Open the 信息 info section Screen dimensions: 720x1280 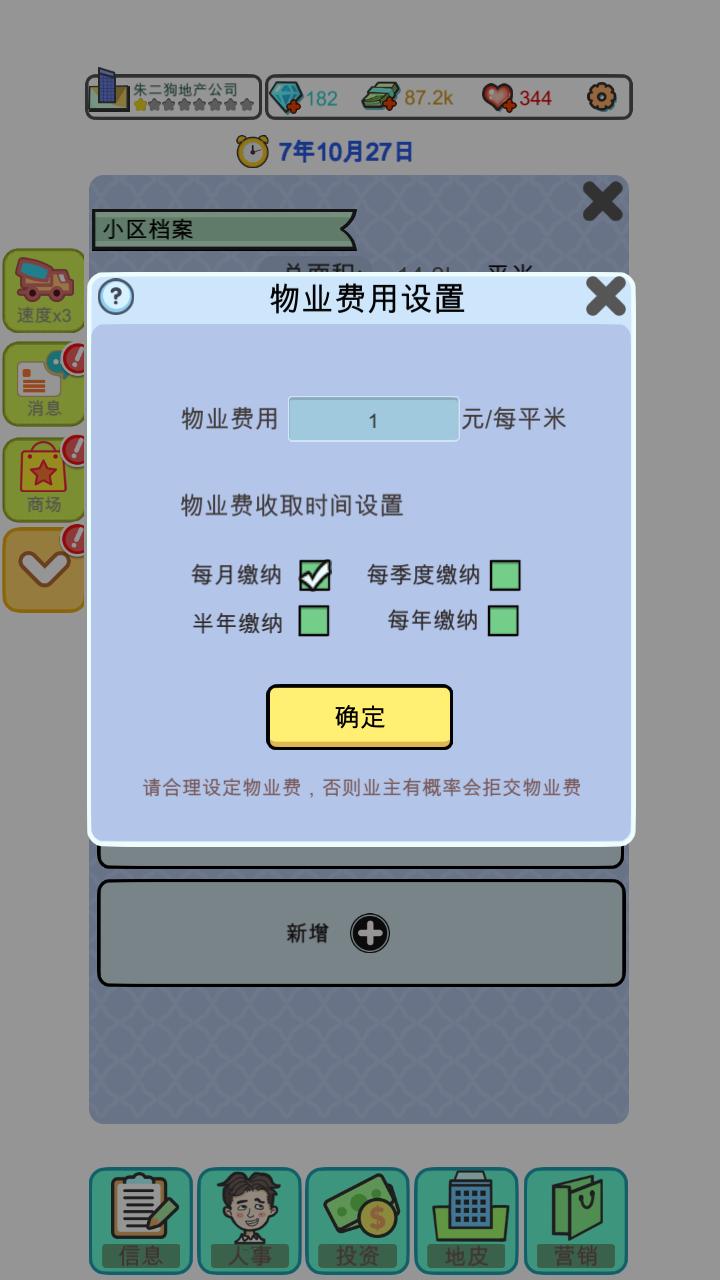click(140, 1220)
